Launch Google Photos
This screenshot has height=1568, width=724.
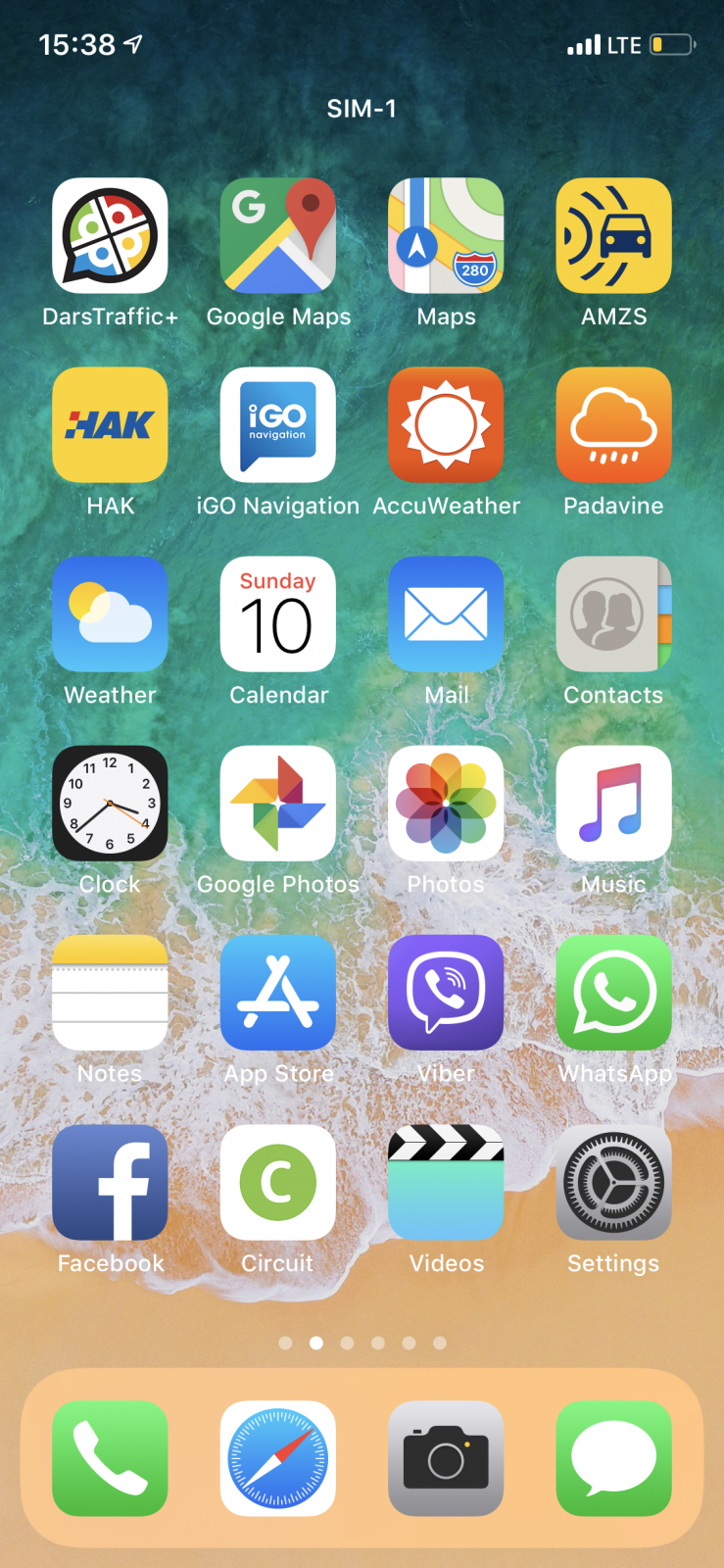[278, 804]
